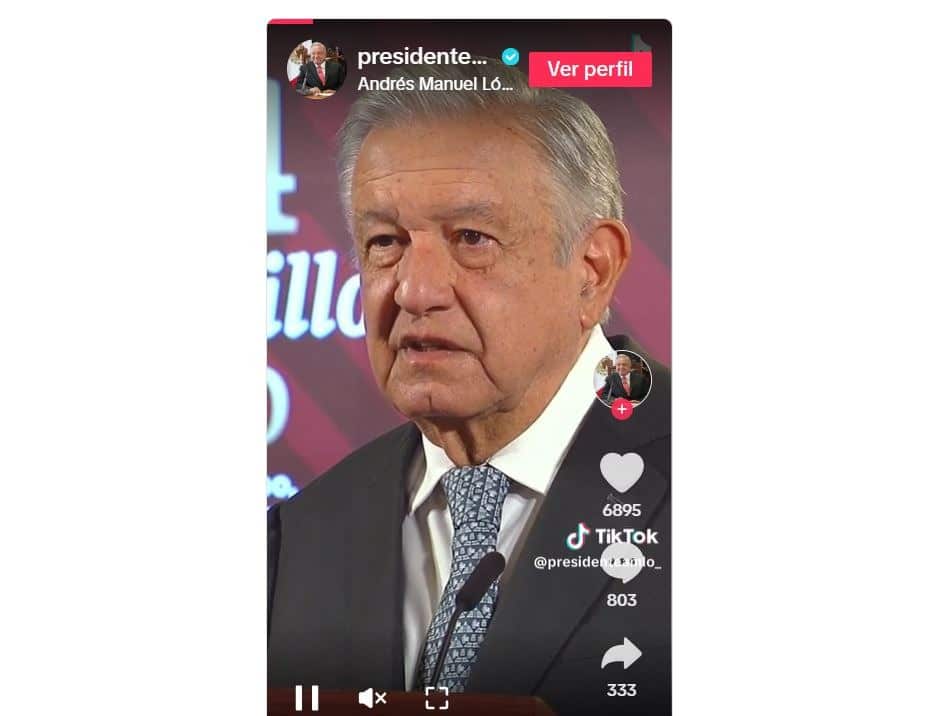This screenshot has height=716, width=929.
Task: Like the video with the heart icon
Action: point(621,472)
